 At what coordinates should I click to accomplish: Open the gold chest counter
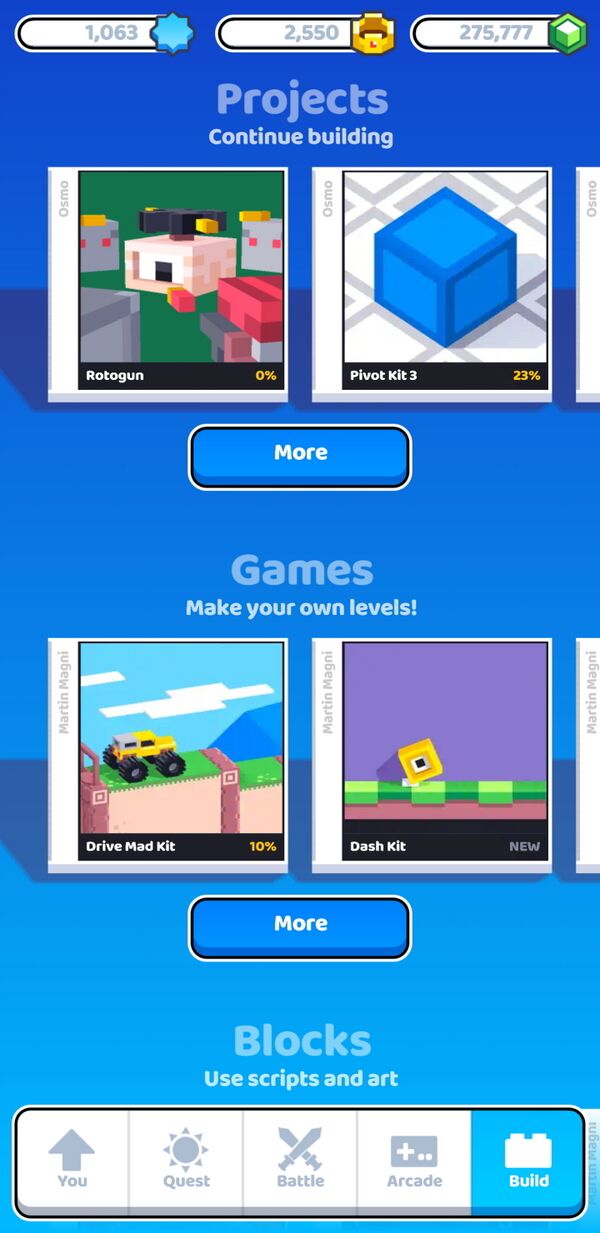click(x=305, y=33)
